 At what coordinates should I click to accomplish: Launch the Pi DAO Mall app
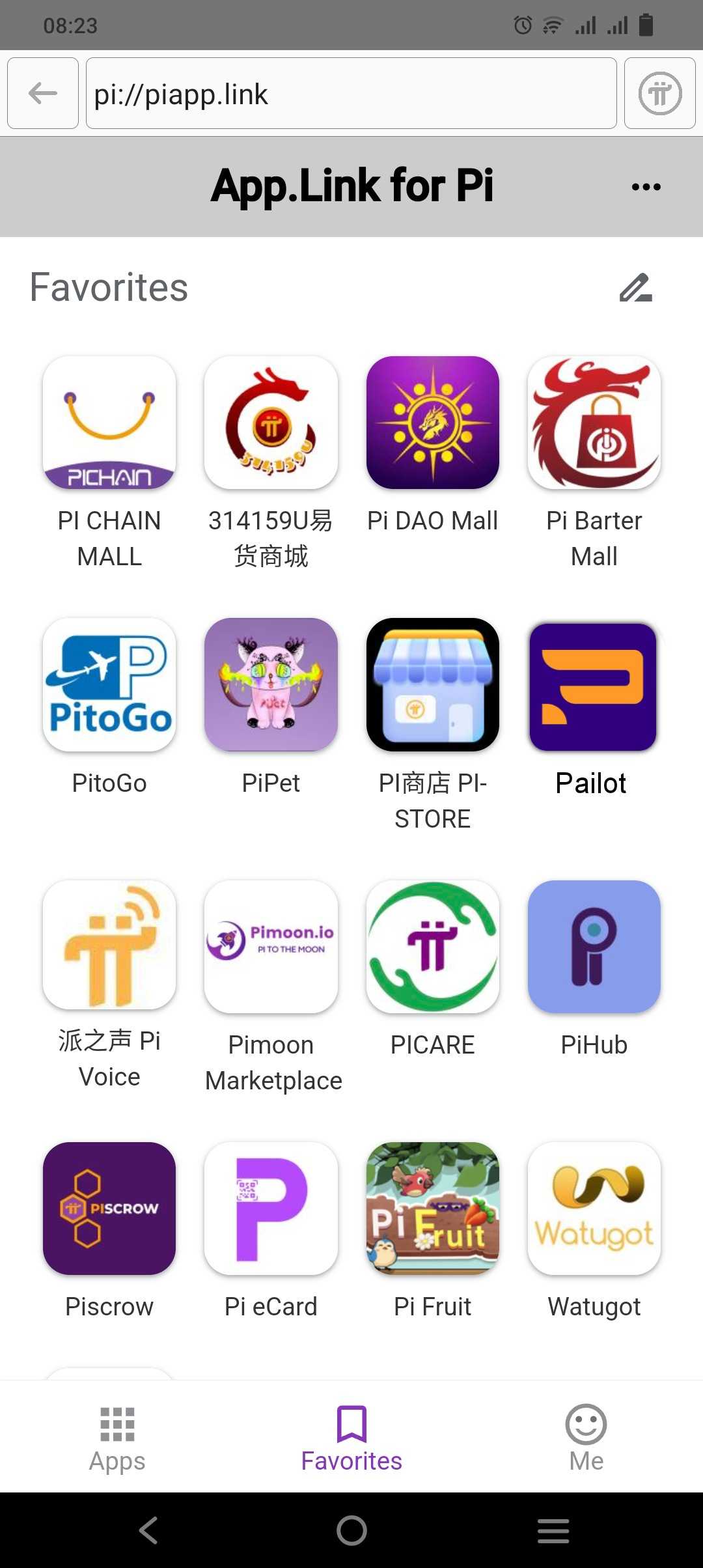point(433,423)
